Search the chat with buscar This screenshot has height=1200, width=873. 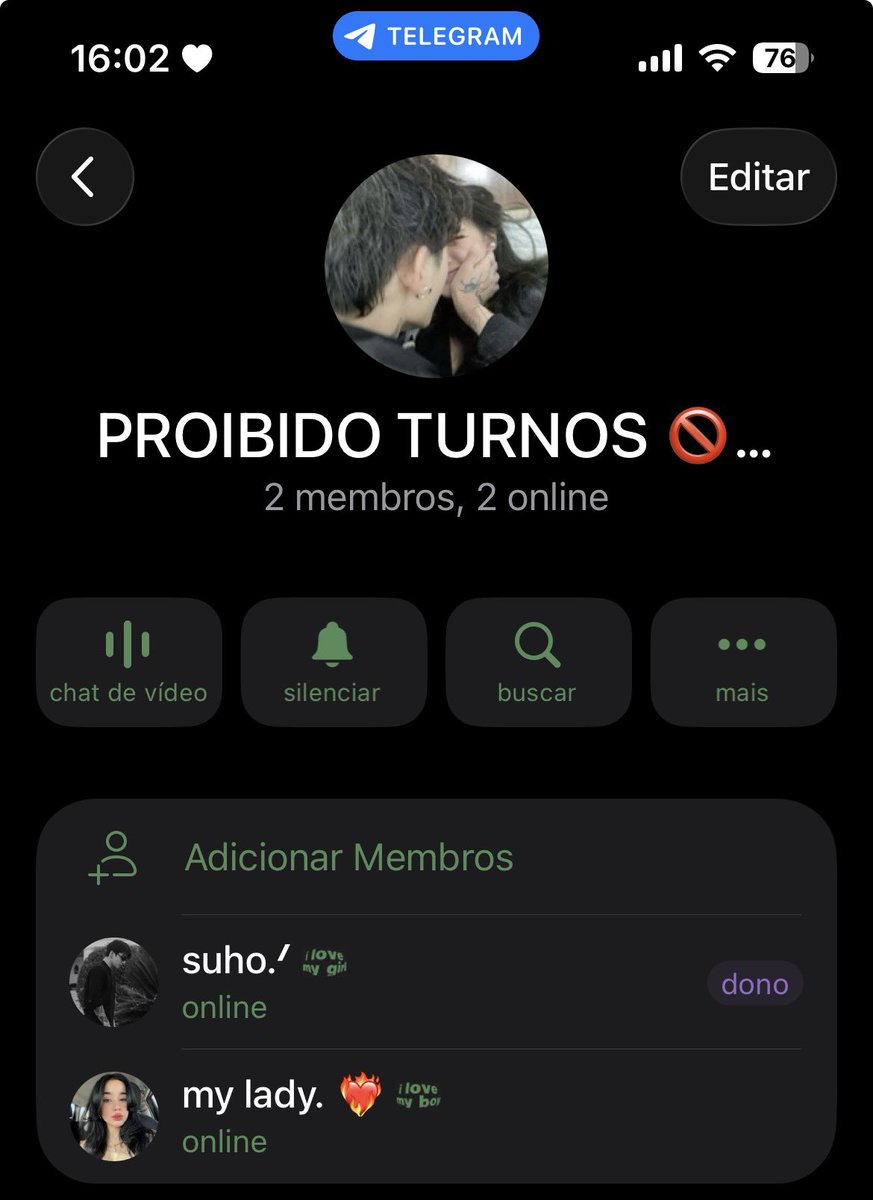point(538,661)
